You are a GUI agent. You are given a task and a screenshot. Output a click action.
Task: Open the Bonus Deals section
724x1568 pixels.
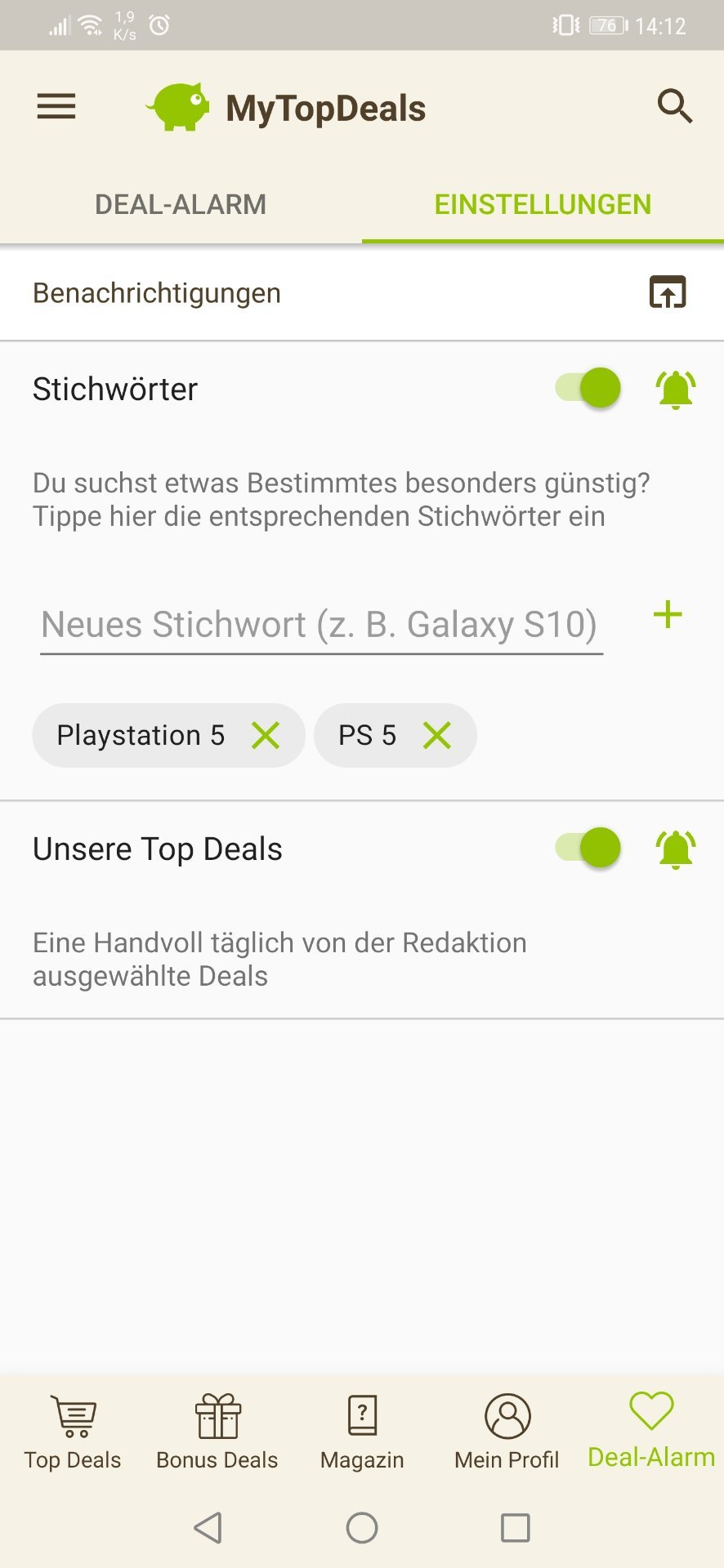point(217,1432)
